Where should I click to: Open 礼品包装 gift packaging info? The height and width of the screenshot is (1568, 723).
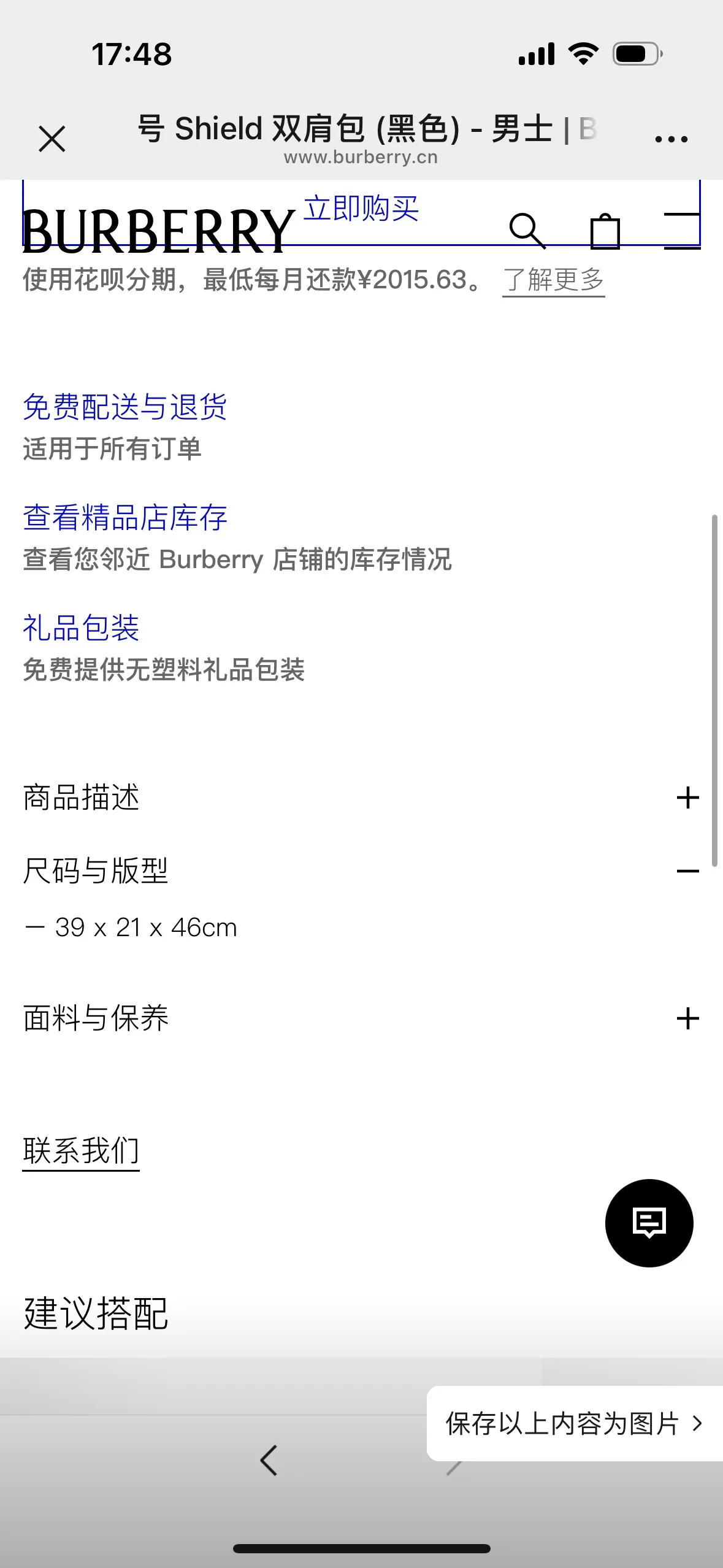tap(81, 628)
